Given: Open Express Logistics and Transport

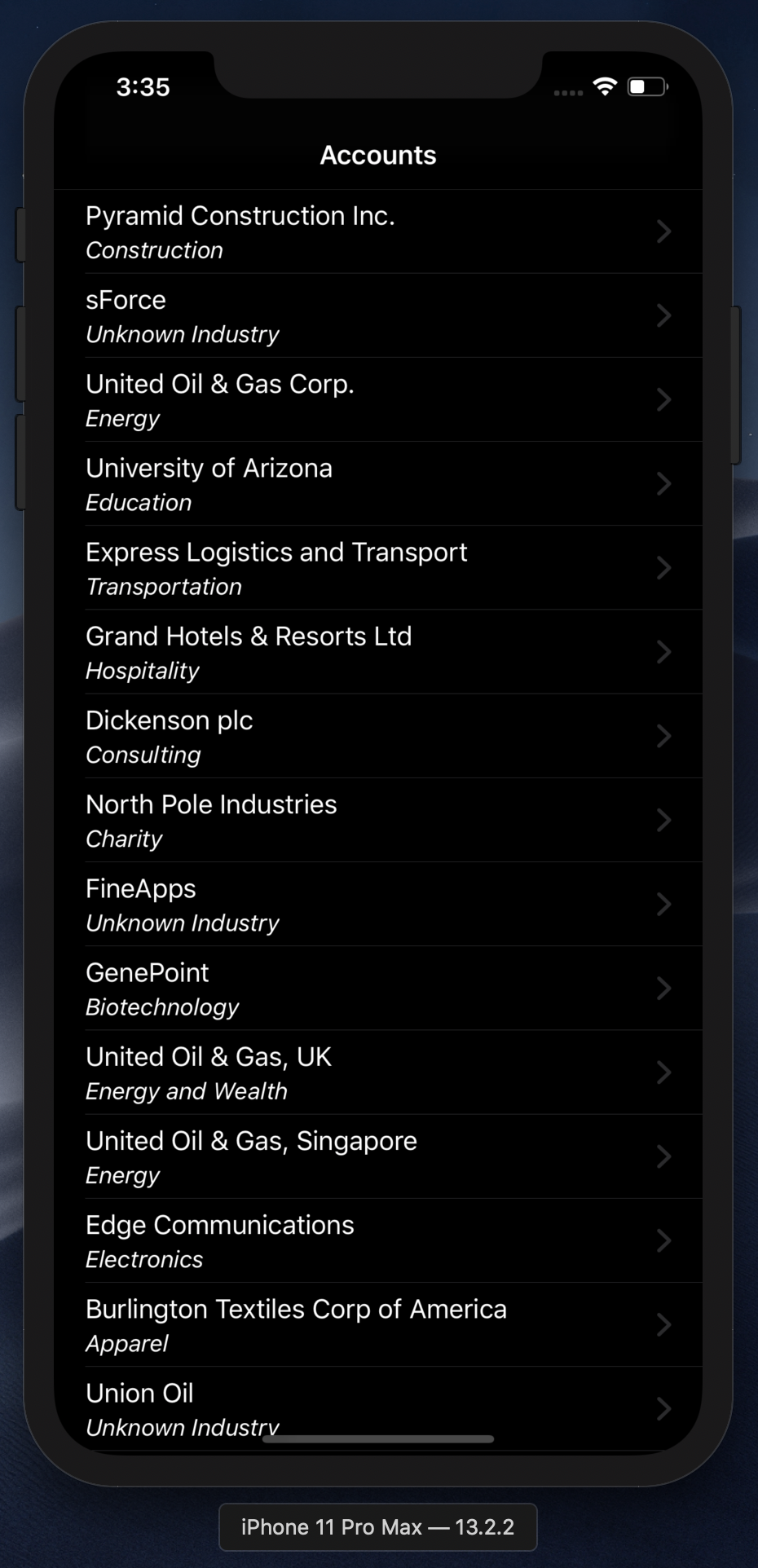Looking at the screenshot, I should tap(378, 567).
